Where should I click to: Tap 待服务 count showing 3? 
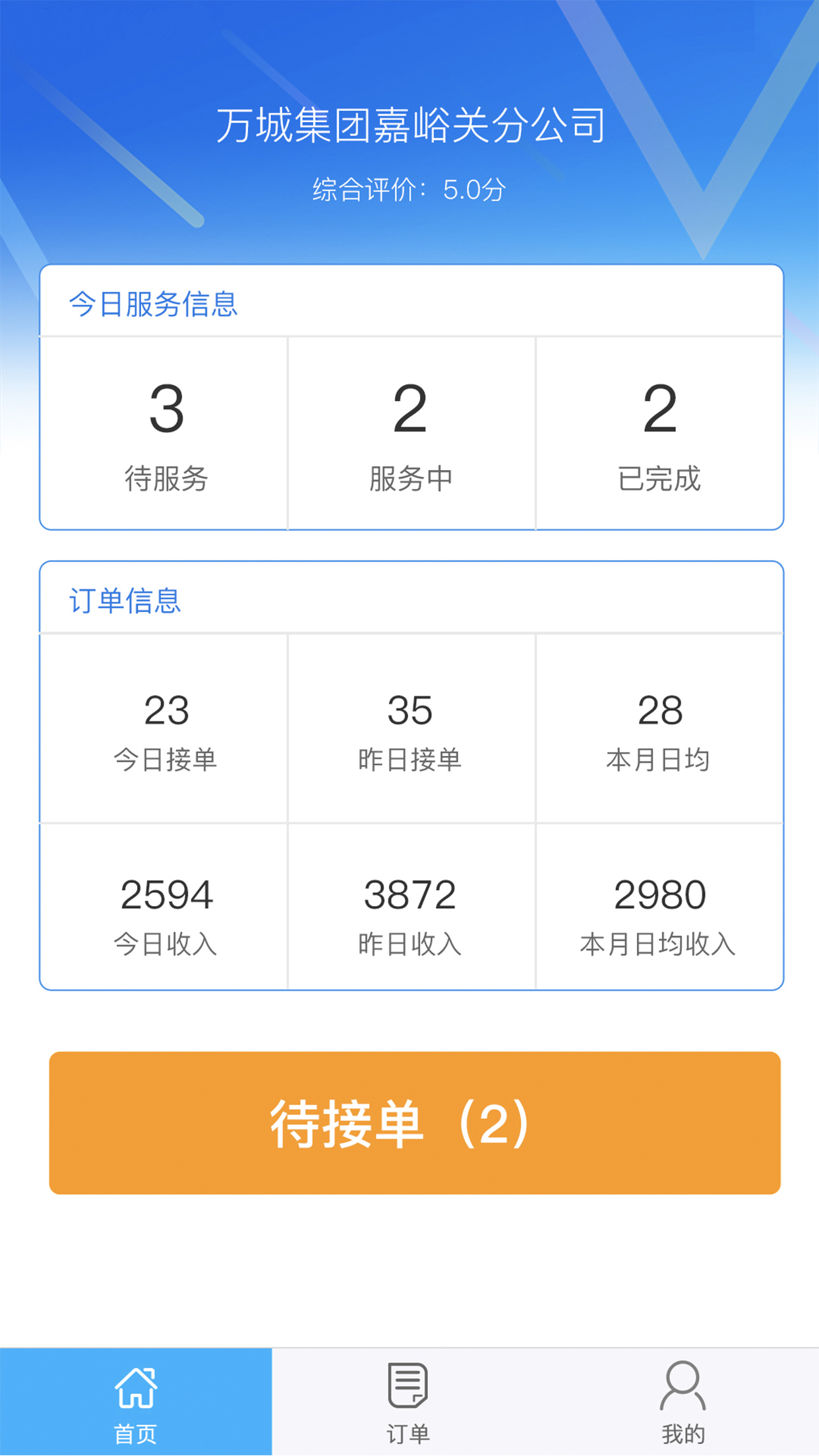click(x=165, y=432)
